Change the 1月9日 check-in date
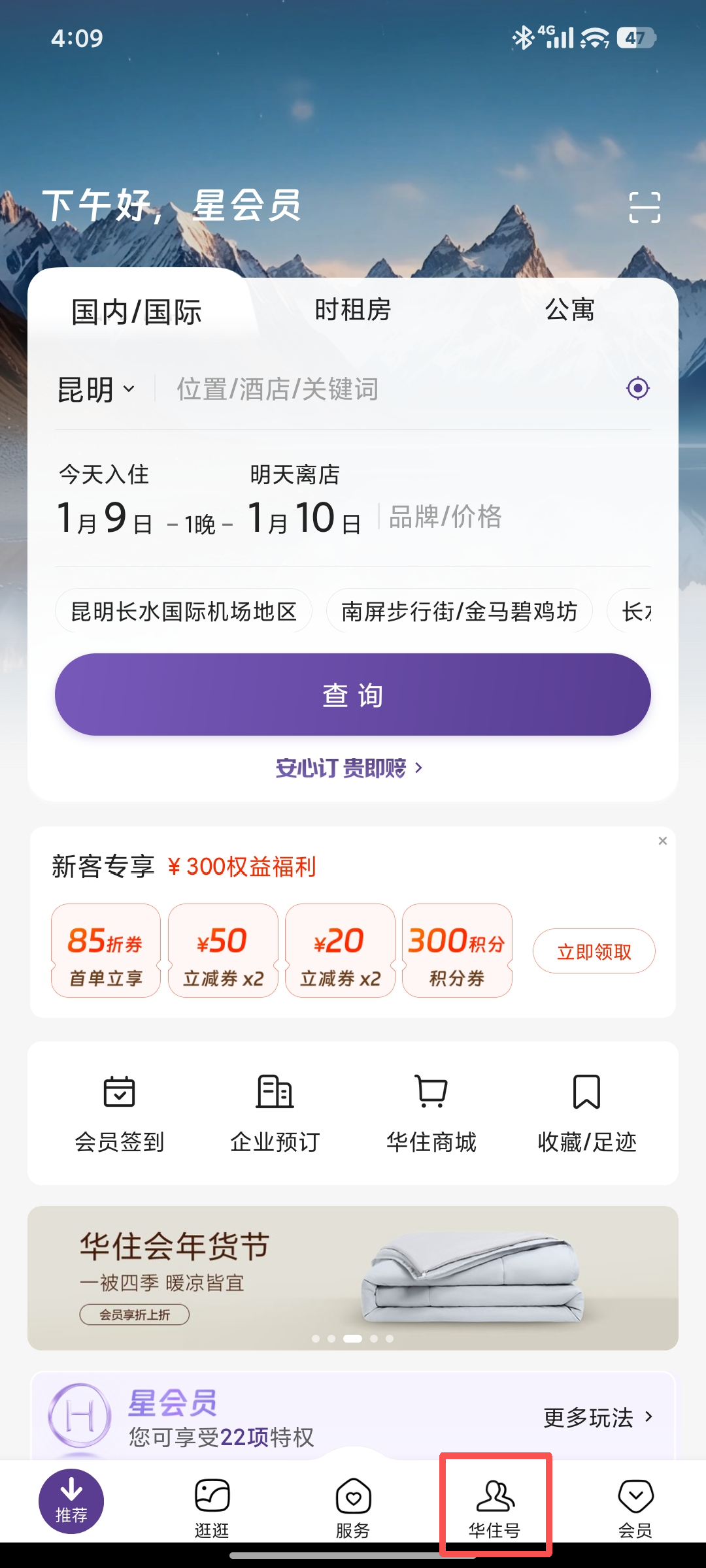Viewport: 706px width, 1568px height. click(105, 517)
